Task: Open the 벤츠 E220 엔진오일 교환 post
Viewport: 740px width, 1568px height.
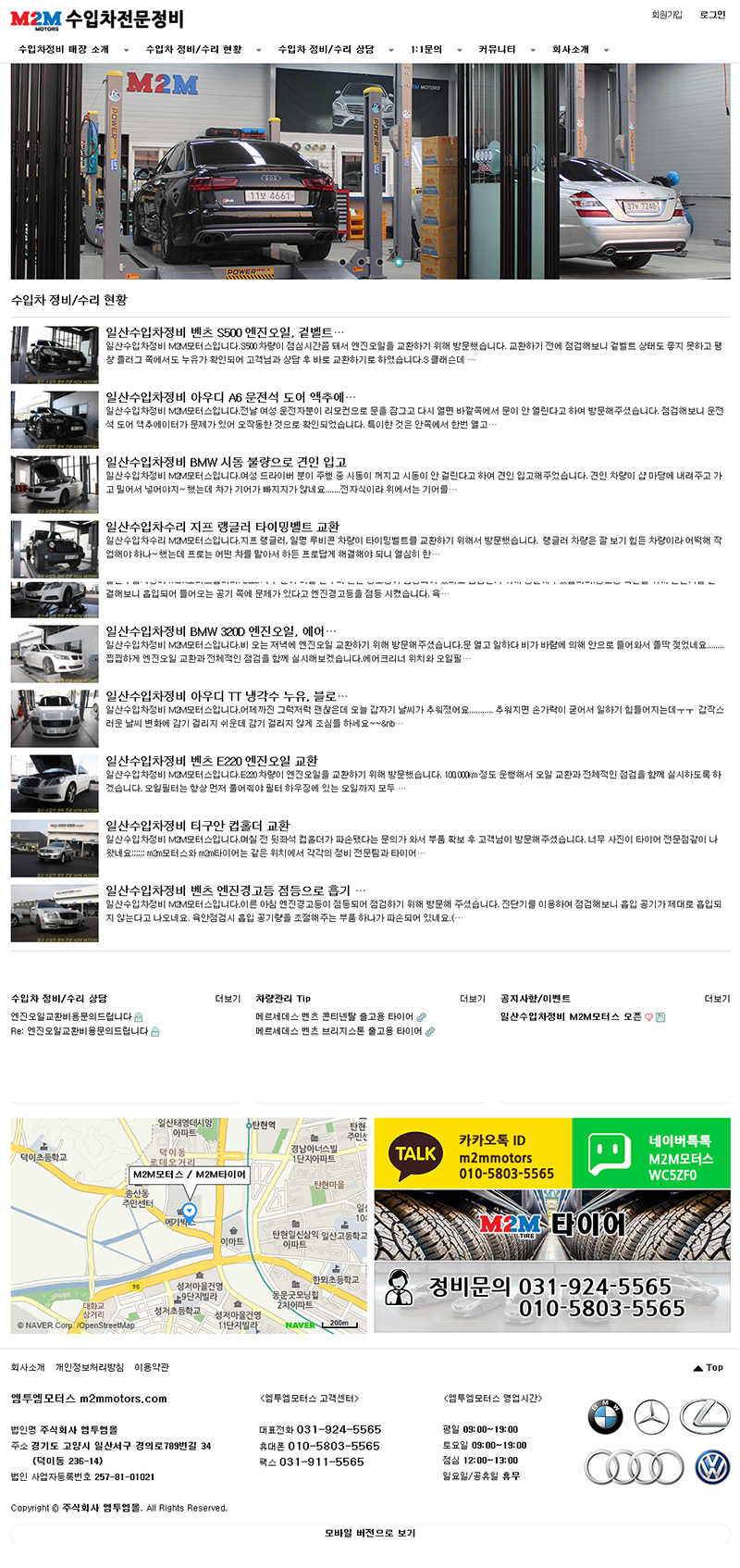Action: pos(211,761)
